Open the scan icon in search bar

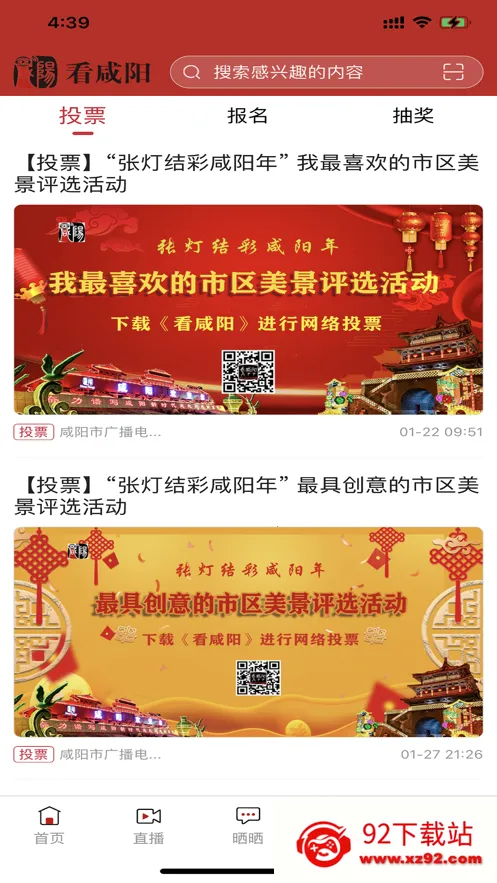pos(453,72)
